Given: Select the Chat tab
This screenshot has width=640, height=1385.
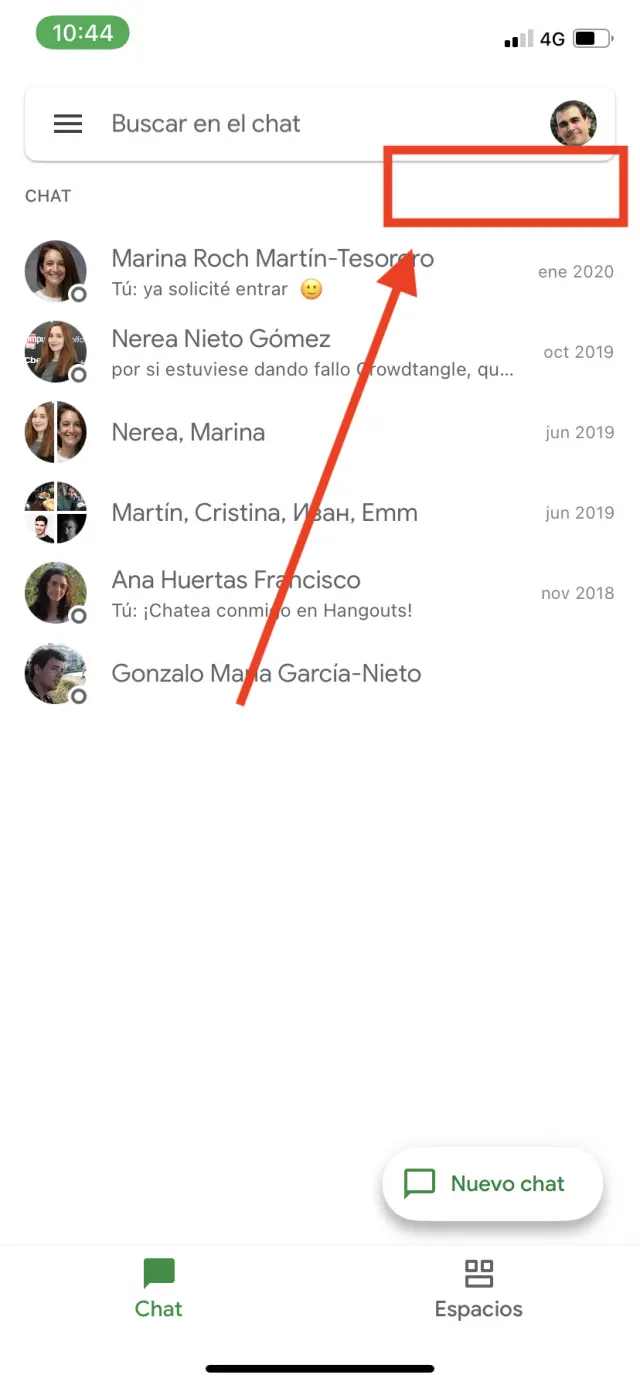Looking at the screenshot, I should (x=159, y=1289).
